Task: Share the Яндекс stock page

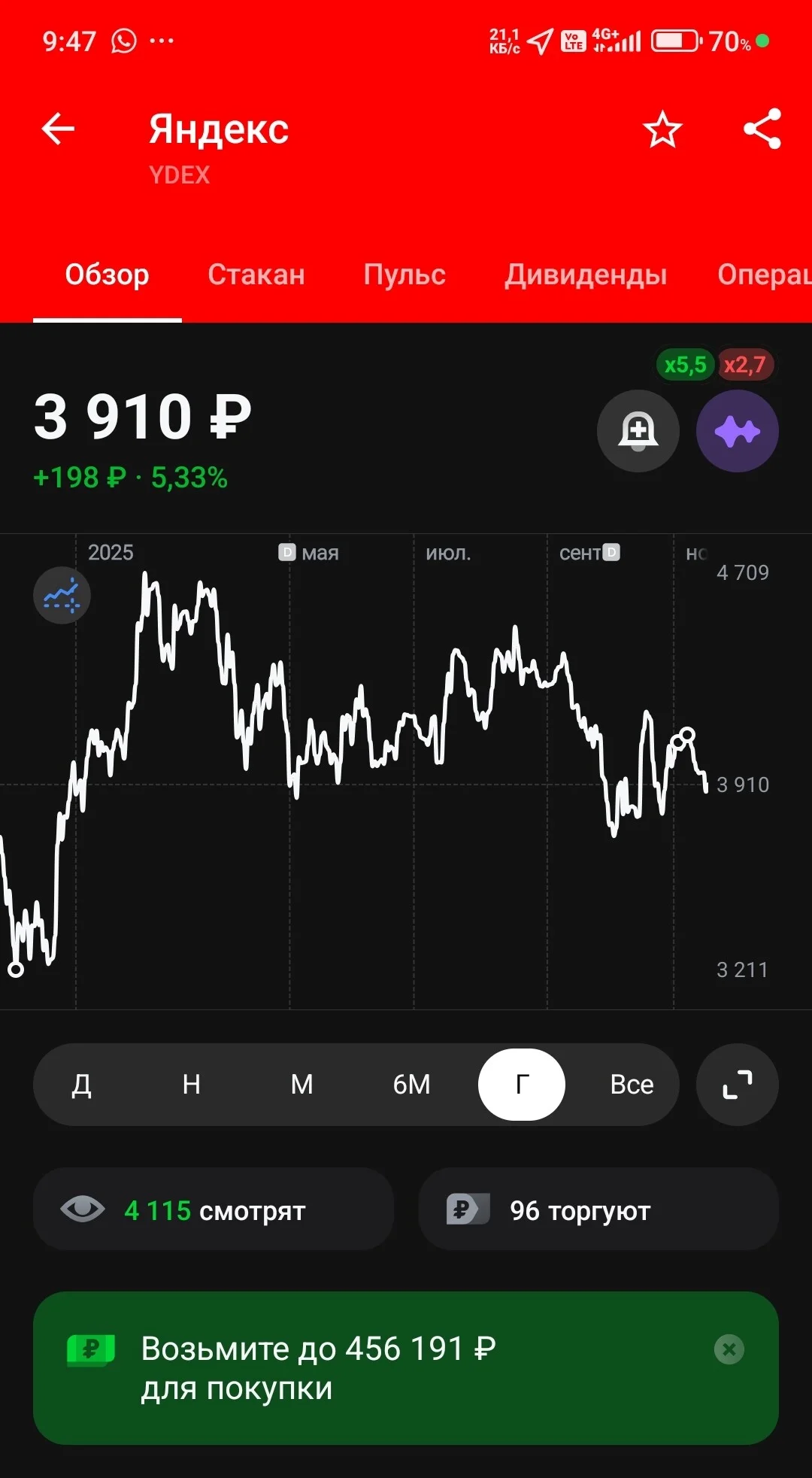Action: (x=762, y=129)
